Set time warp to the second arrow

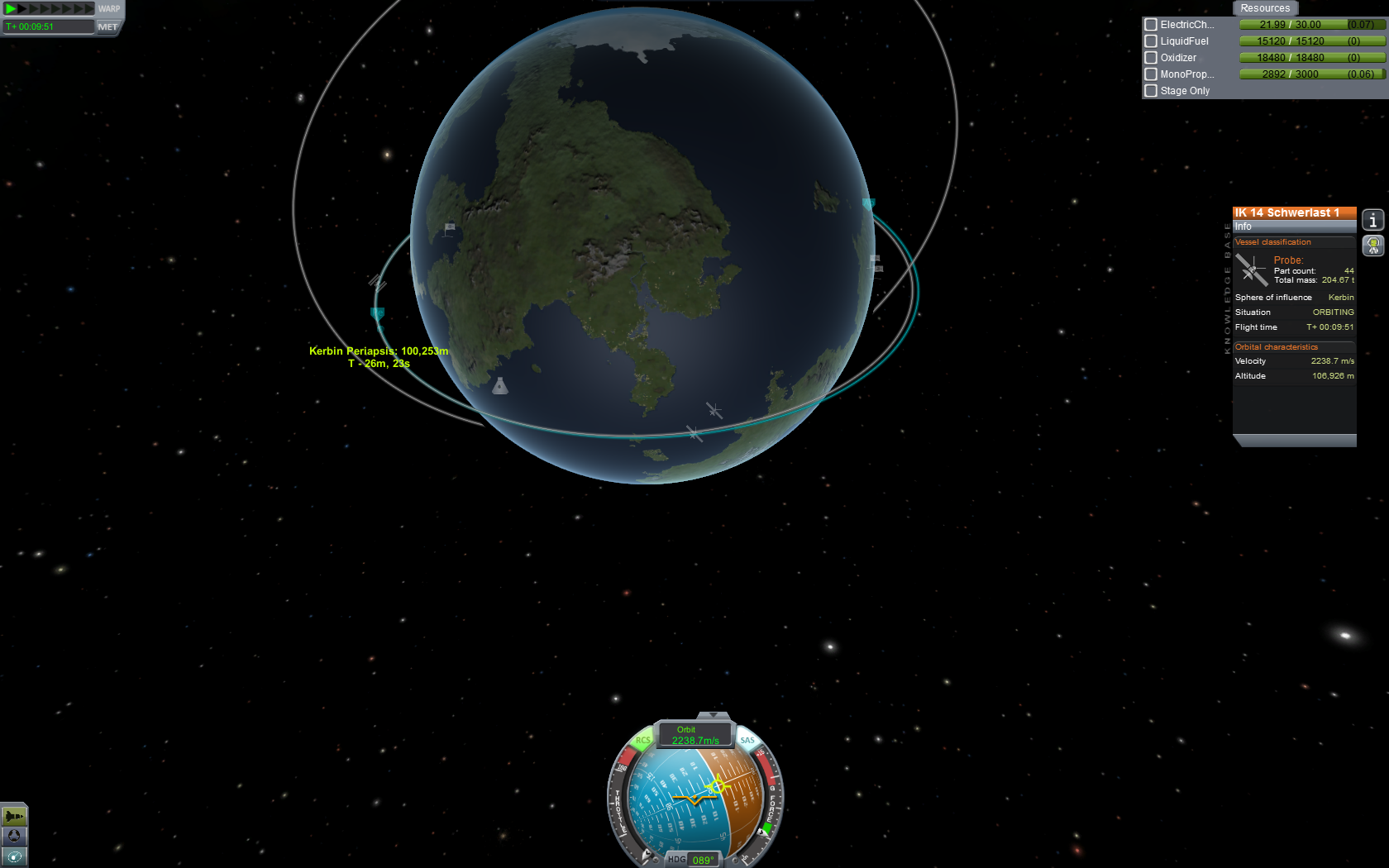tap(23, 8)
